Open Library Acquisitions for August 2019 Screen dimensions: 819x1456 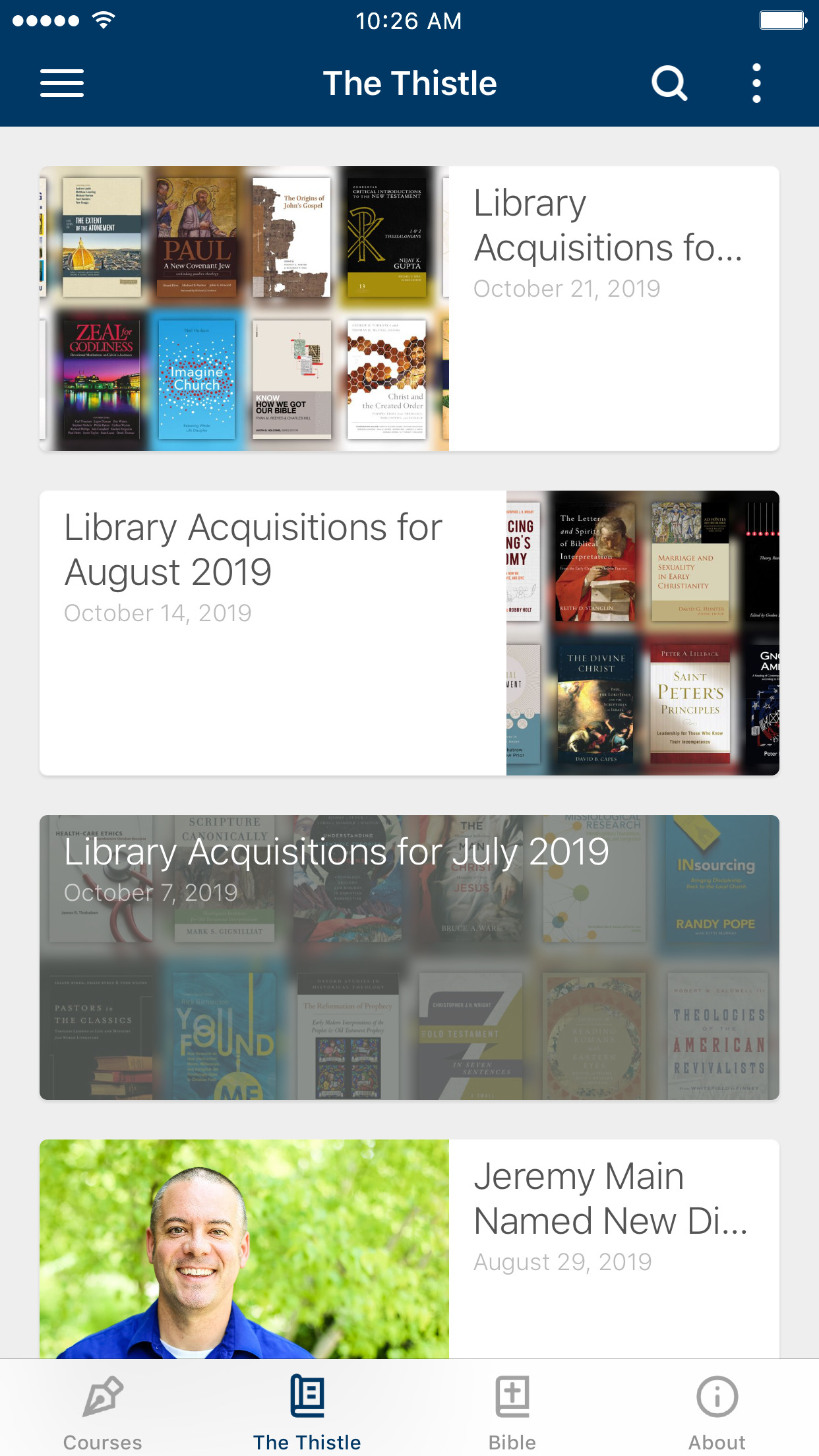tap(409, 633)
